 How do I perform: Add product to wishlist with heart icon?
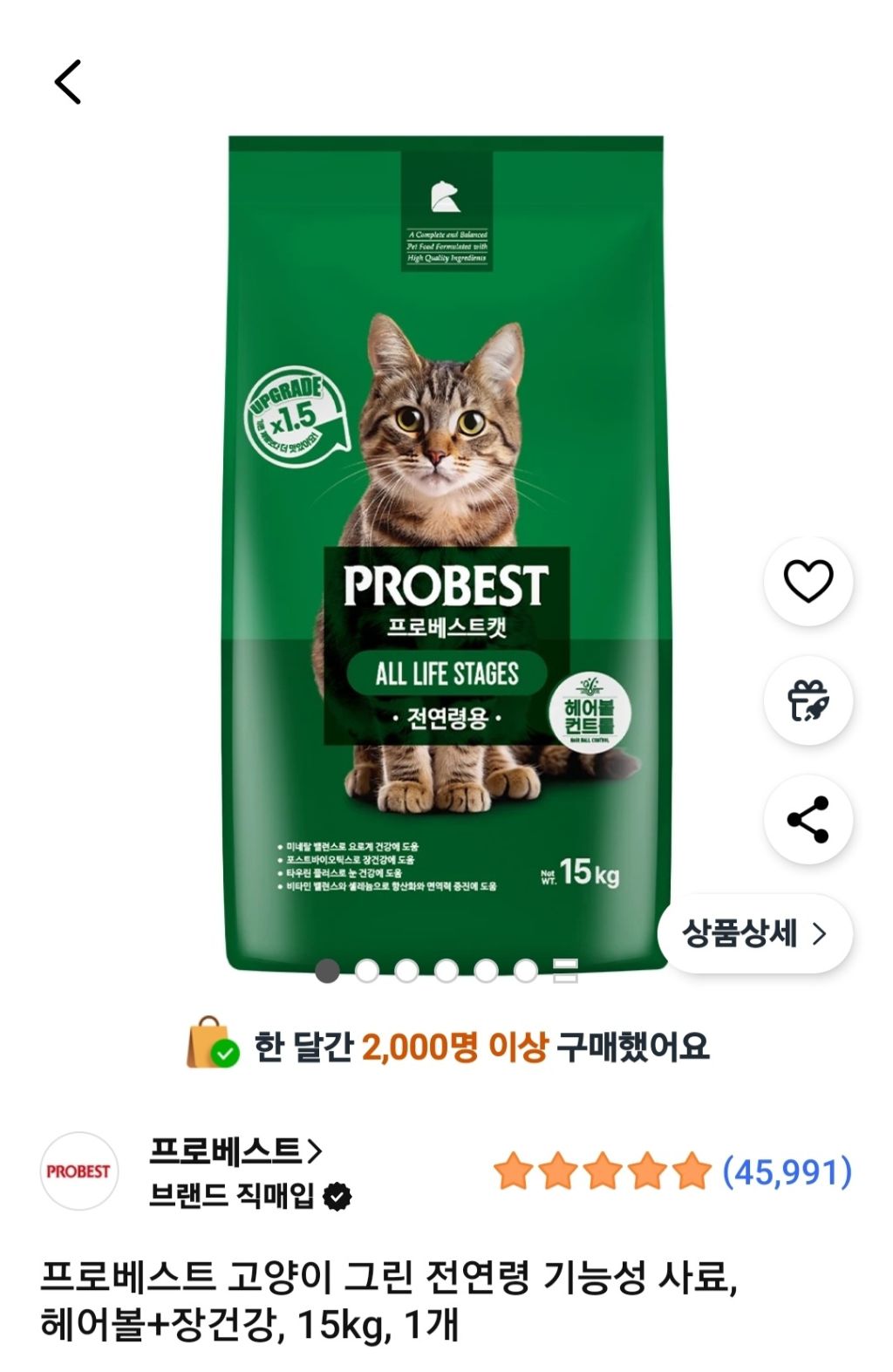point(808,581)
